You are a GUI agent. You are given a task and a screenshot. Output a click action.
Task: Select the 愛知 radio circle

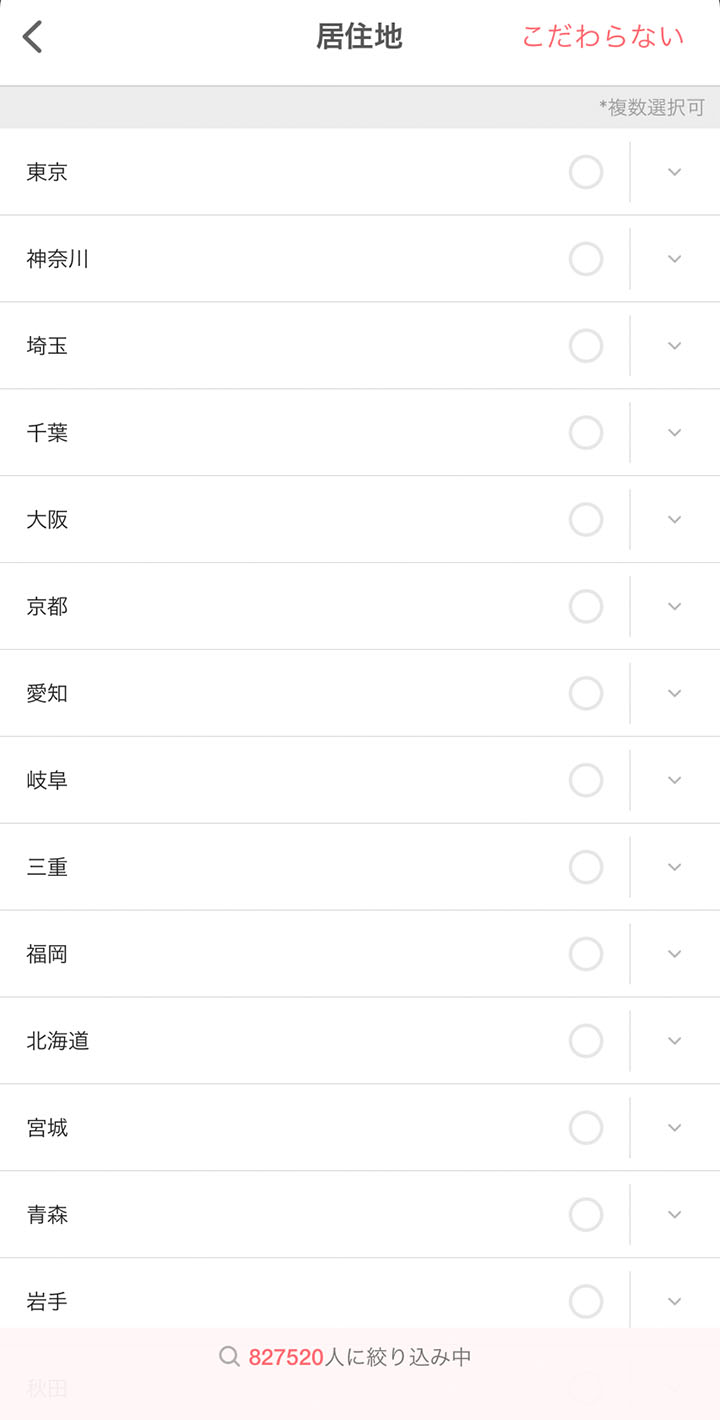click(x=586, y=693)
